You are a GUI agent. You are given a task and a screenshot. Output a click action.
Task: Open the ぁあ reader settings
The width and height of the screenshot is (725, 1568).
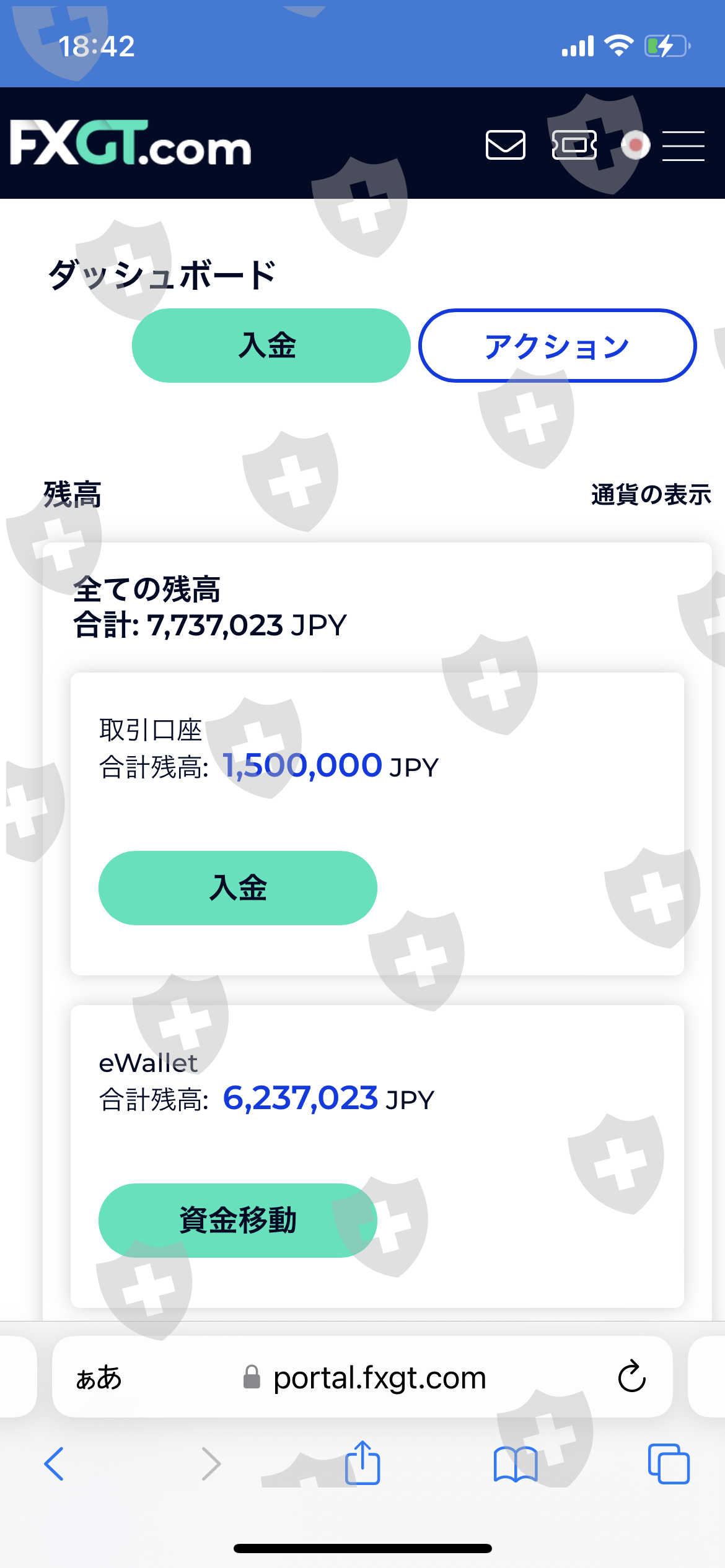[98, 1377]
